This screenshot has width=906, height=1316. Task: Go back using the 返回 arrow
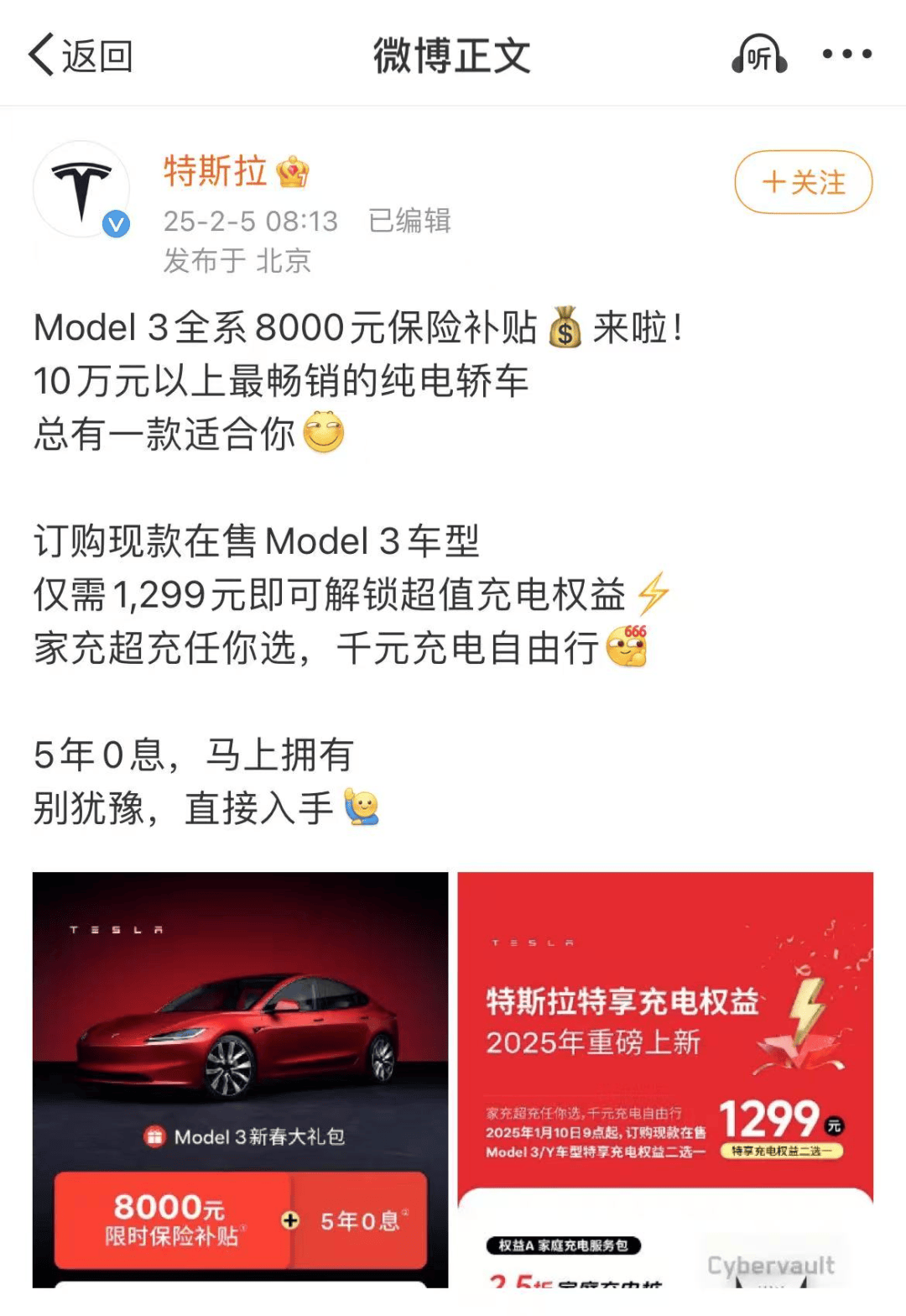tap(79, 55)
